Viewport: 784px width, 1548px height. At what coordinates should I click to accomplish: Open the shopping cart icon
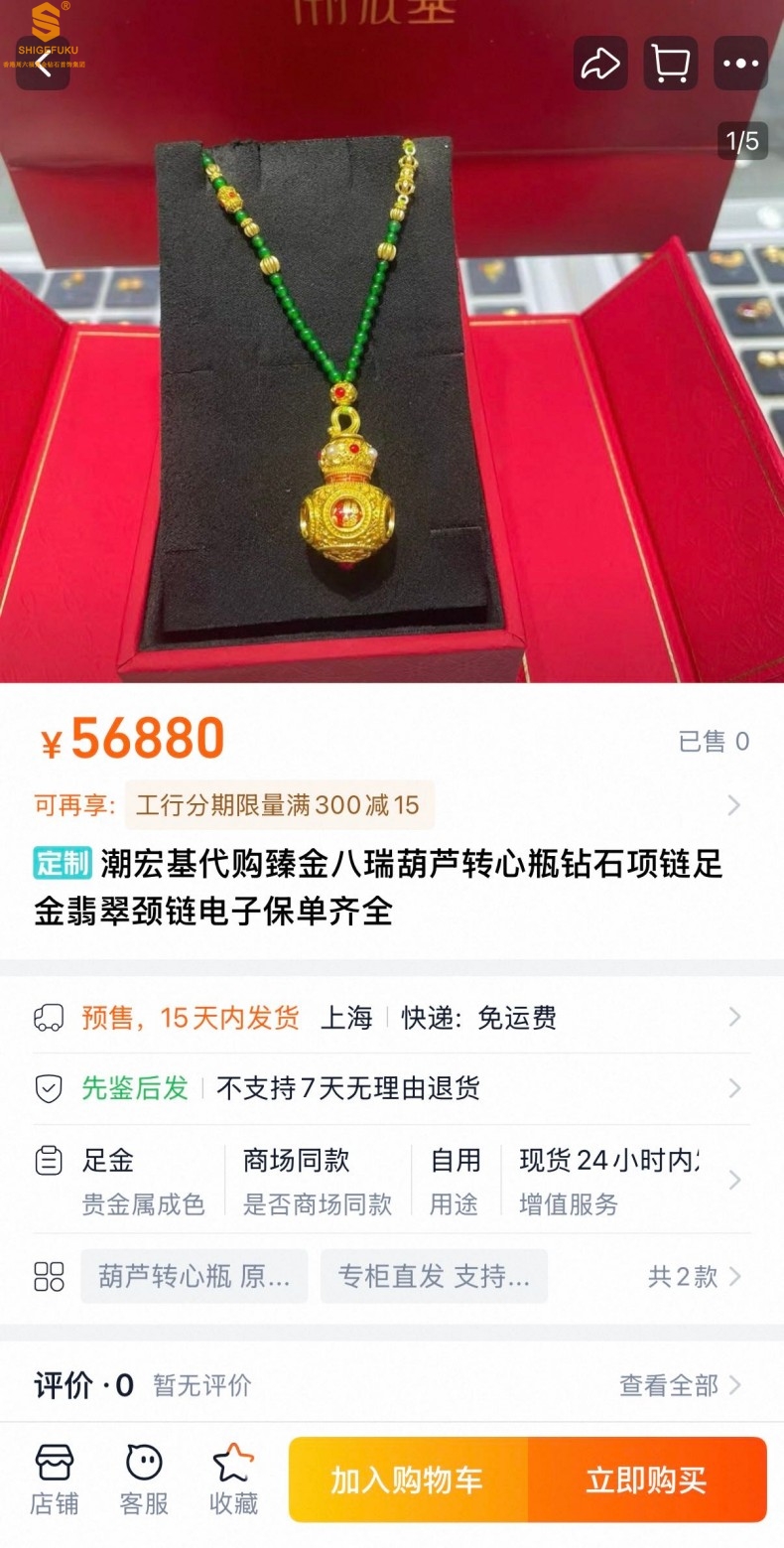point(671,65)
